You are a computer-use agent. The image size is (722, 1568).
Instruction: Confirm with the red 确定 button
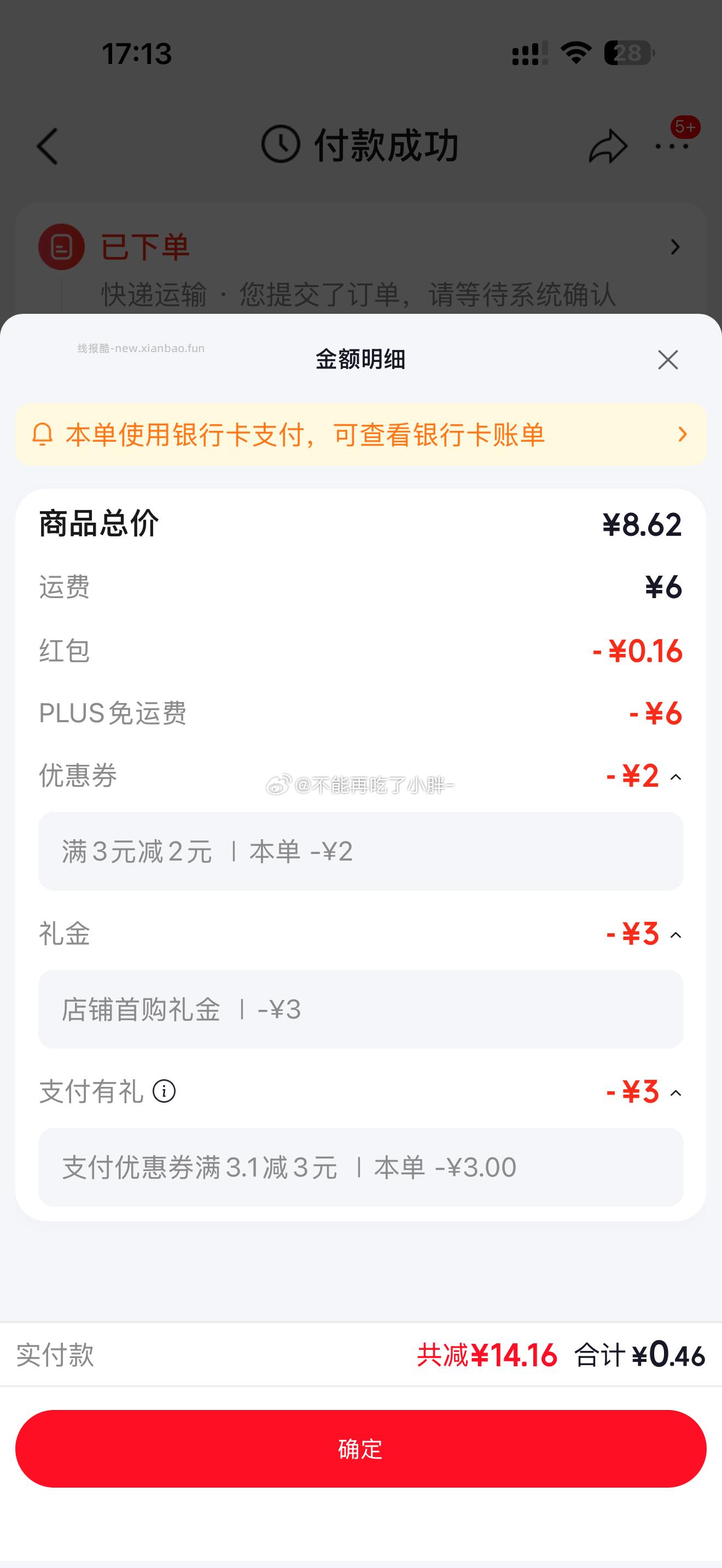[x=361, y=1450]
